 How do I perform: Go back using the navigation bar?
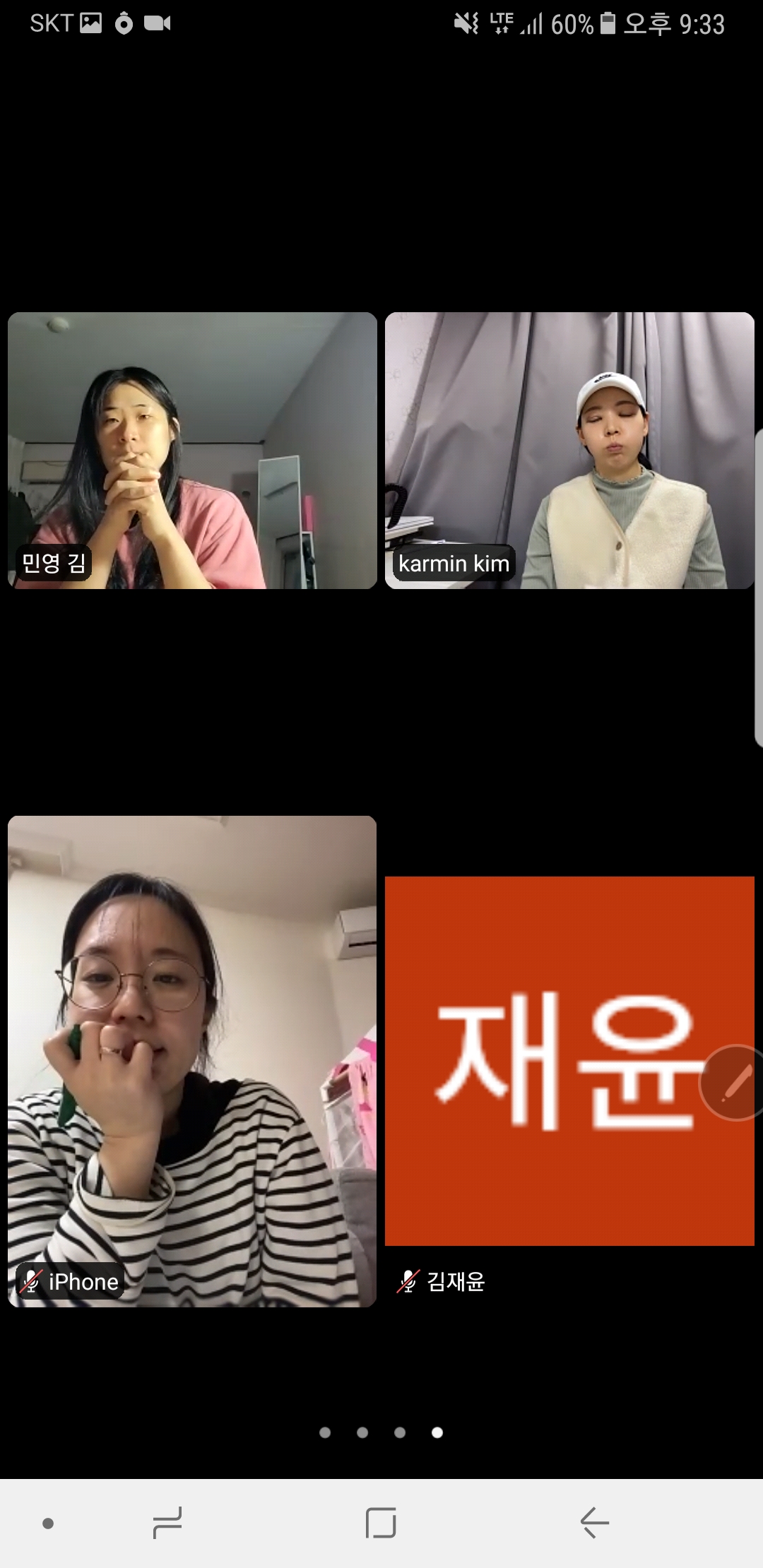click(594, 1522)
